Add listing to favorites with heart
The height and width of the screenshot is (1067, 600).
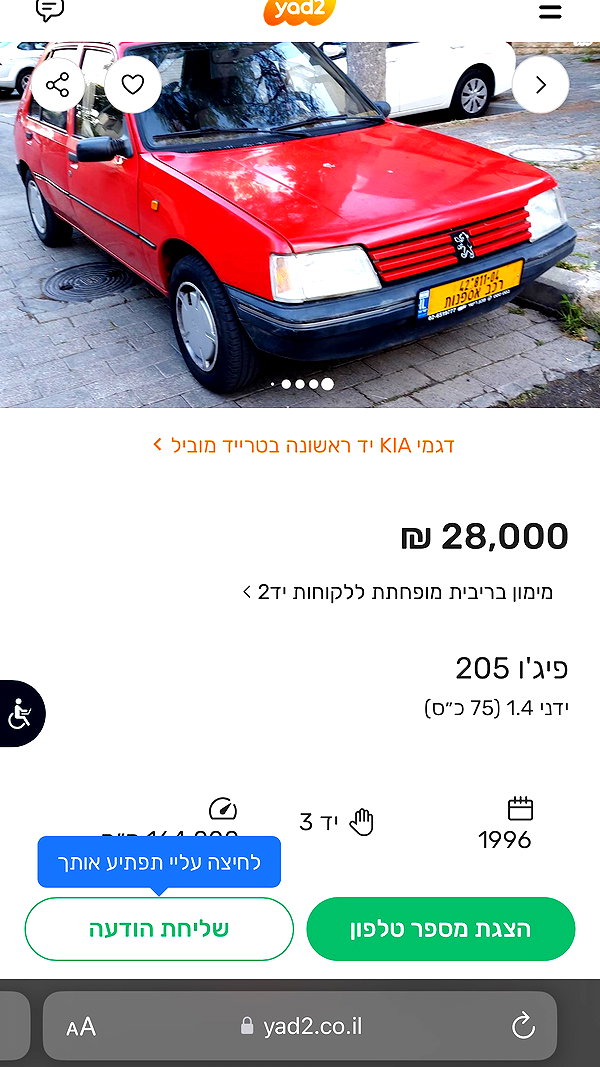(133, 85)
